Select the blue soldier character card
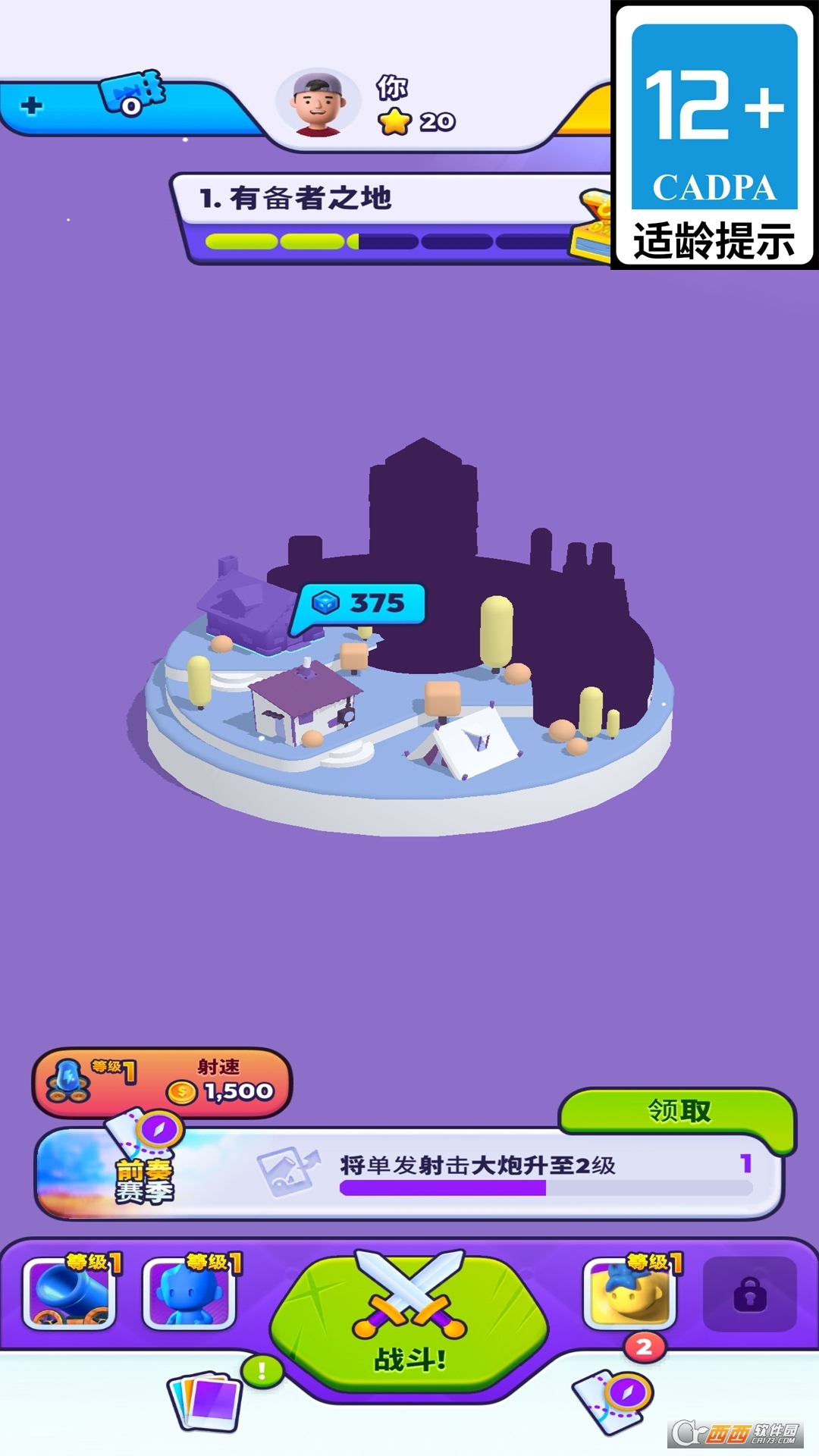819x1456 pixels. [190, 1294]
